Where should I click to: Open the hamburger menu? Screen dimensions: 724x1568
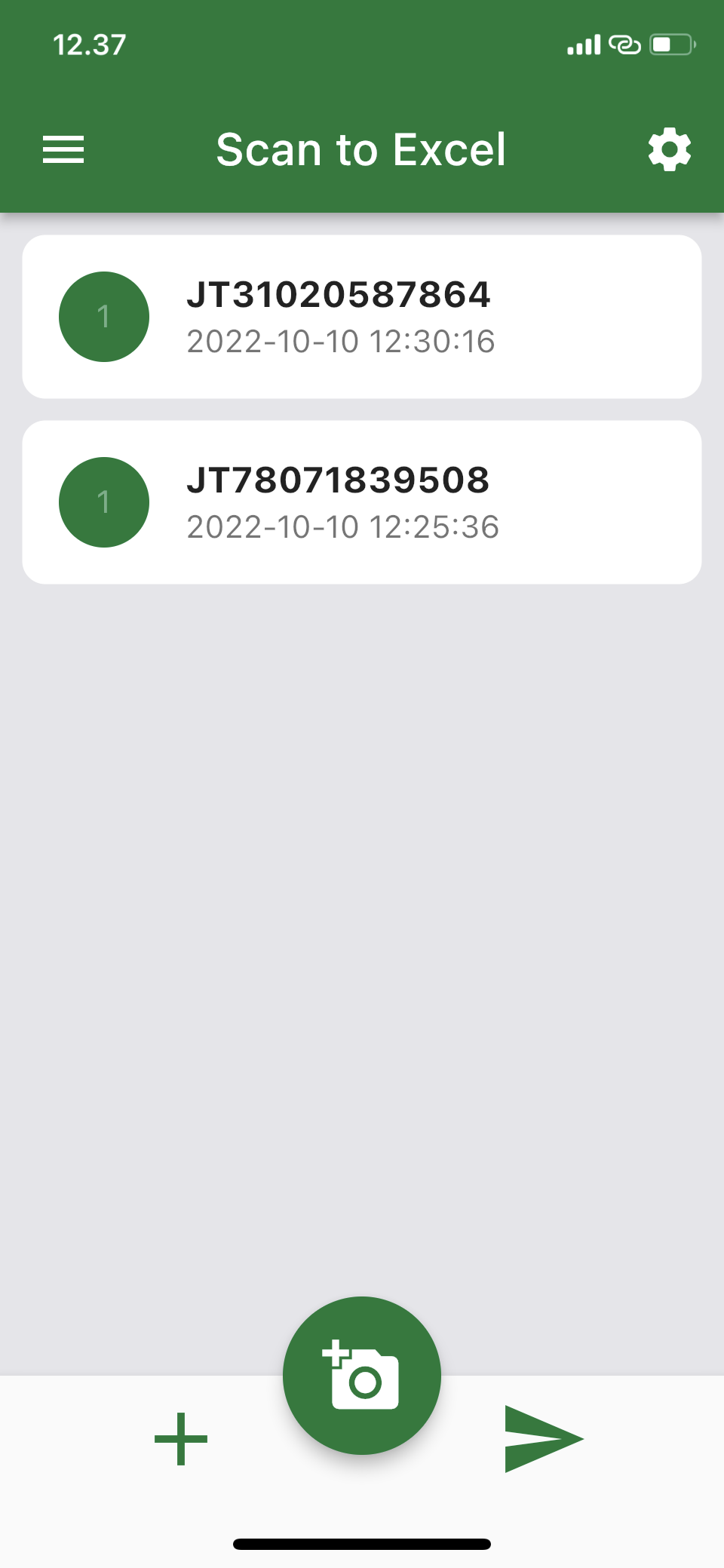click(x=63, y=149)
